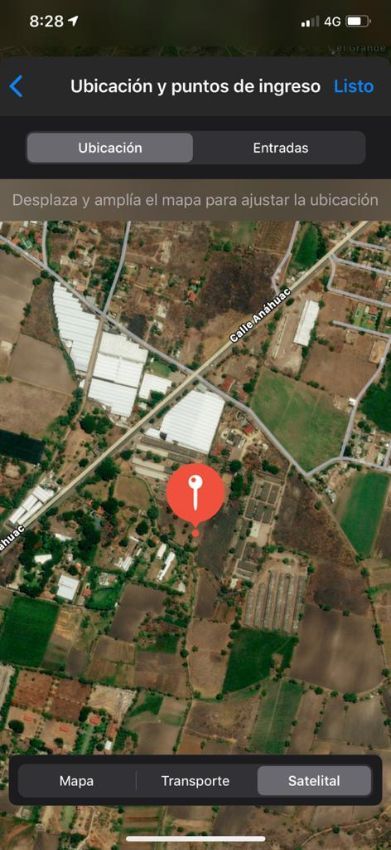The image size is (391, 850).
Task: Choose the Transporte map view
Action: coord(195,781)
